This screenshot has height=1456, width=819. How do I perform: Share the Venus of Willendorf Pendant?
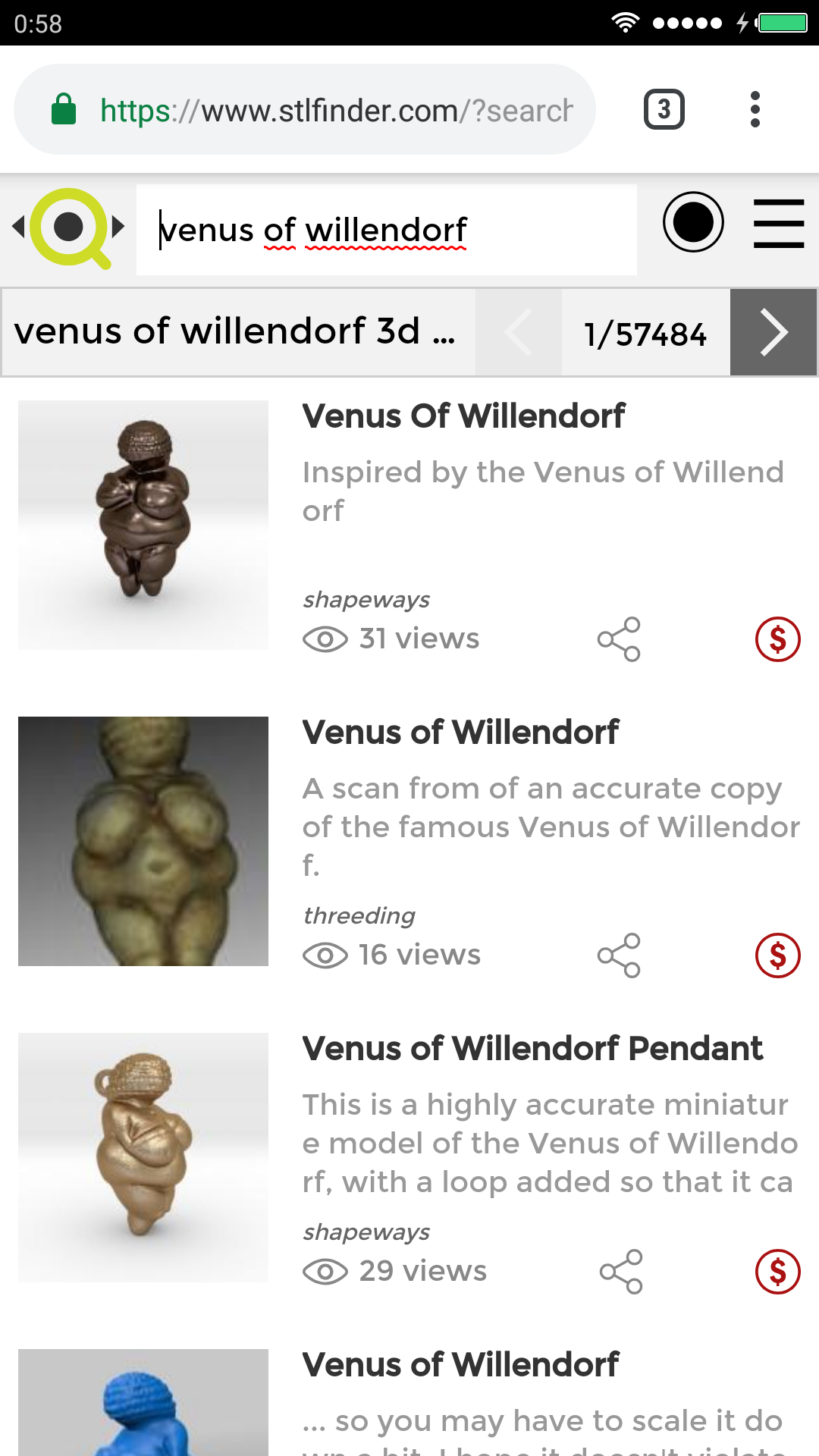click(x=621, y=1272)
